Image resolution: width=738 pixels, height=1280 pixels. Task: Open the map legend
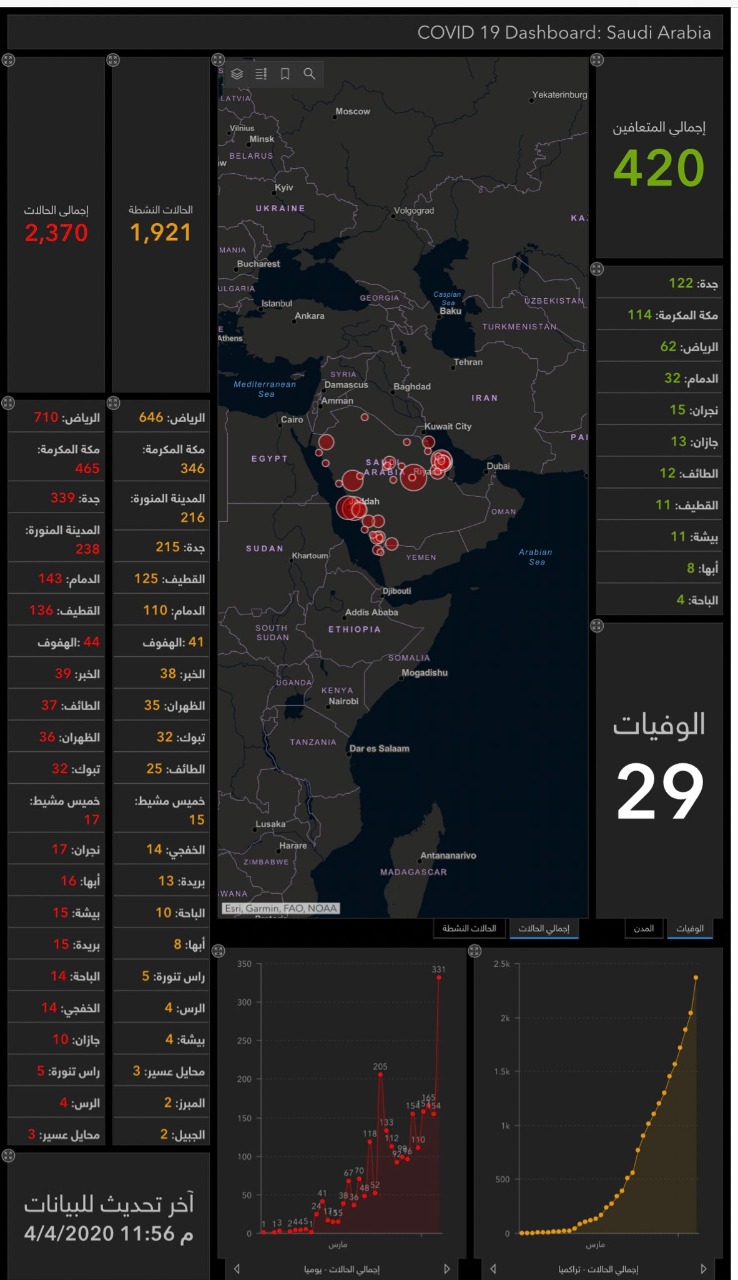tap(261, 74)
